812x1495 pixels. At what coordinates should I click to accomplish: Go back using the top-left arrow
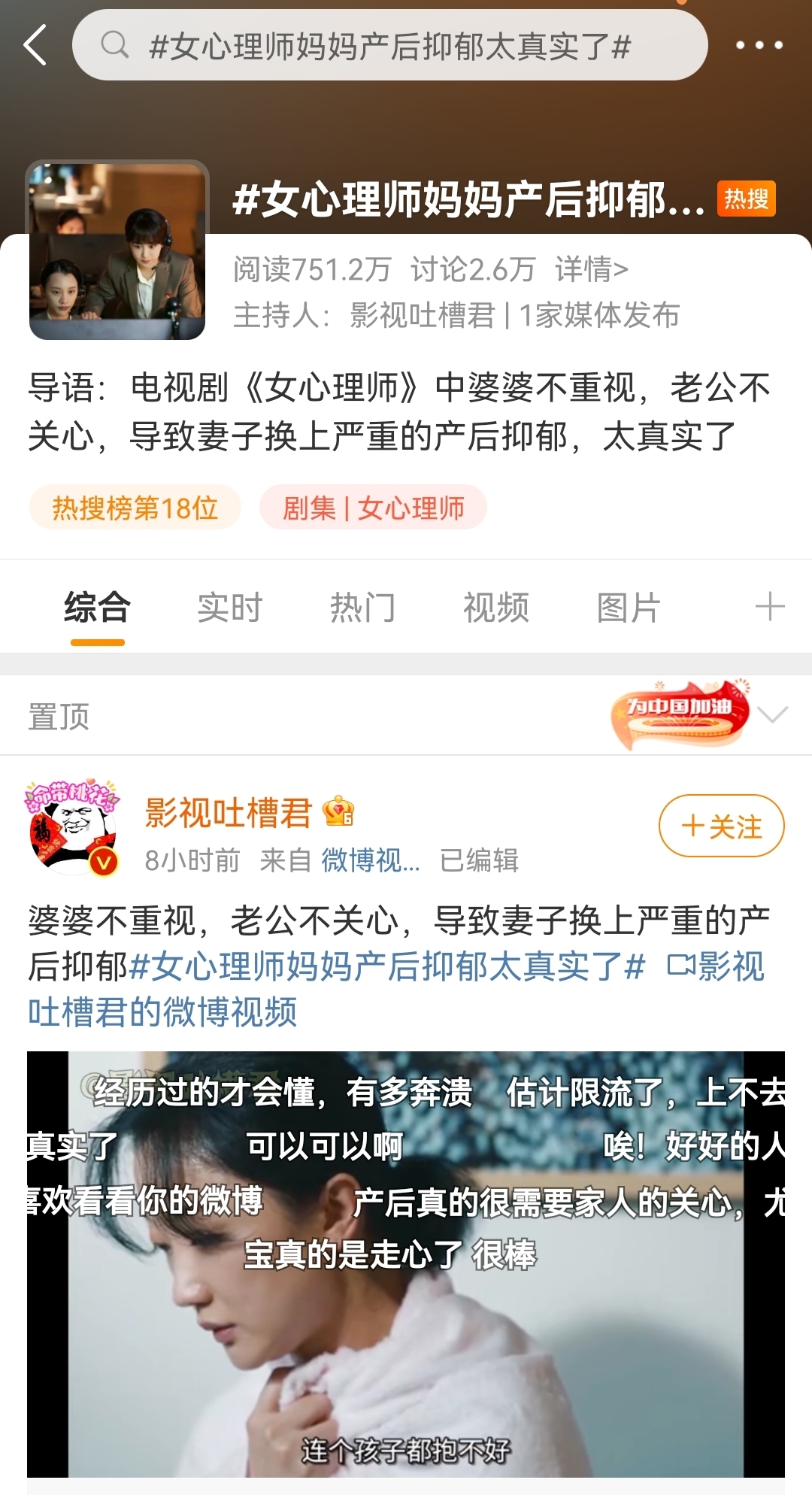coord(35,45)
